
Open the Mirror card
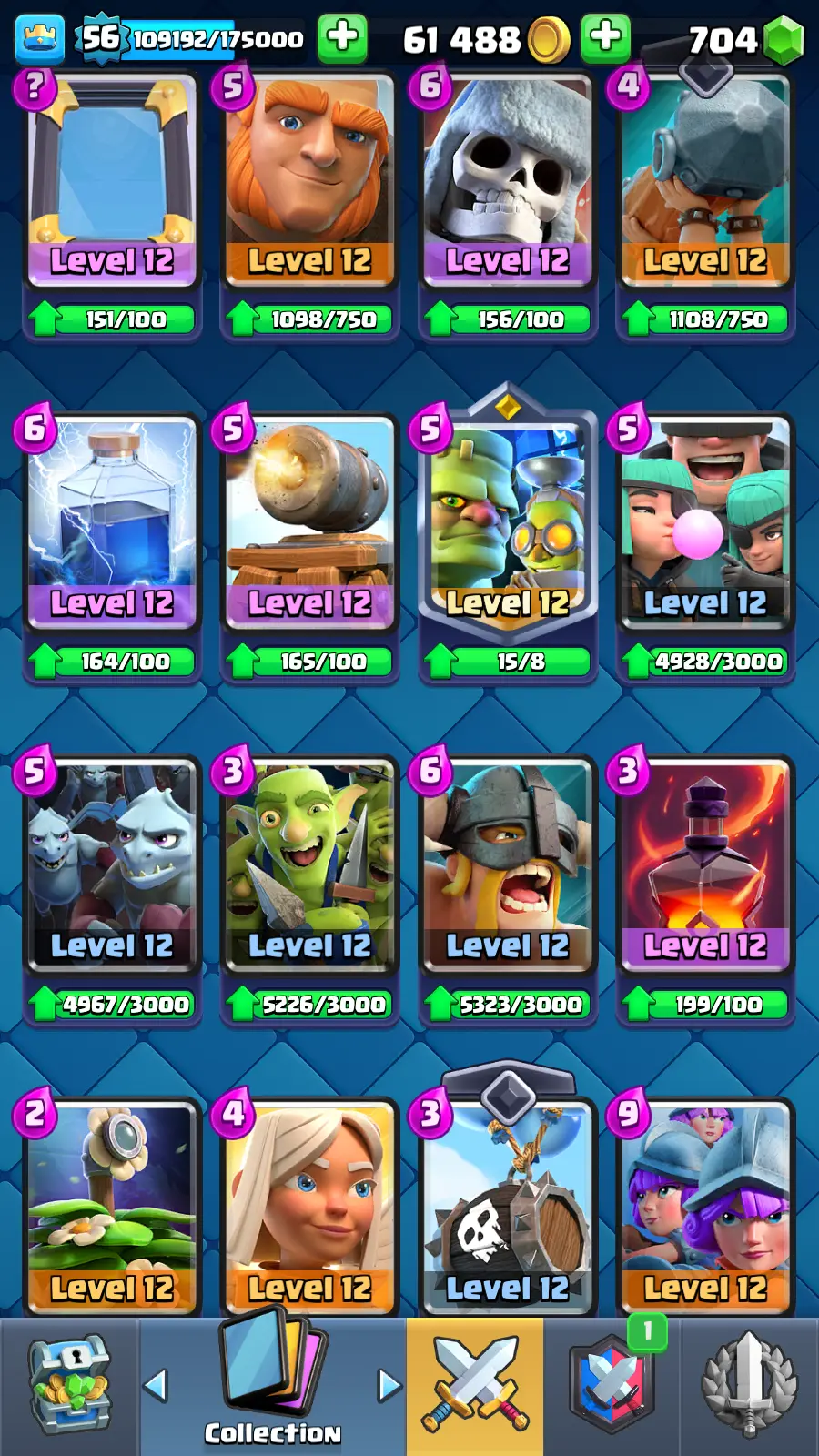(112, 182)
